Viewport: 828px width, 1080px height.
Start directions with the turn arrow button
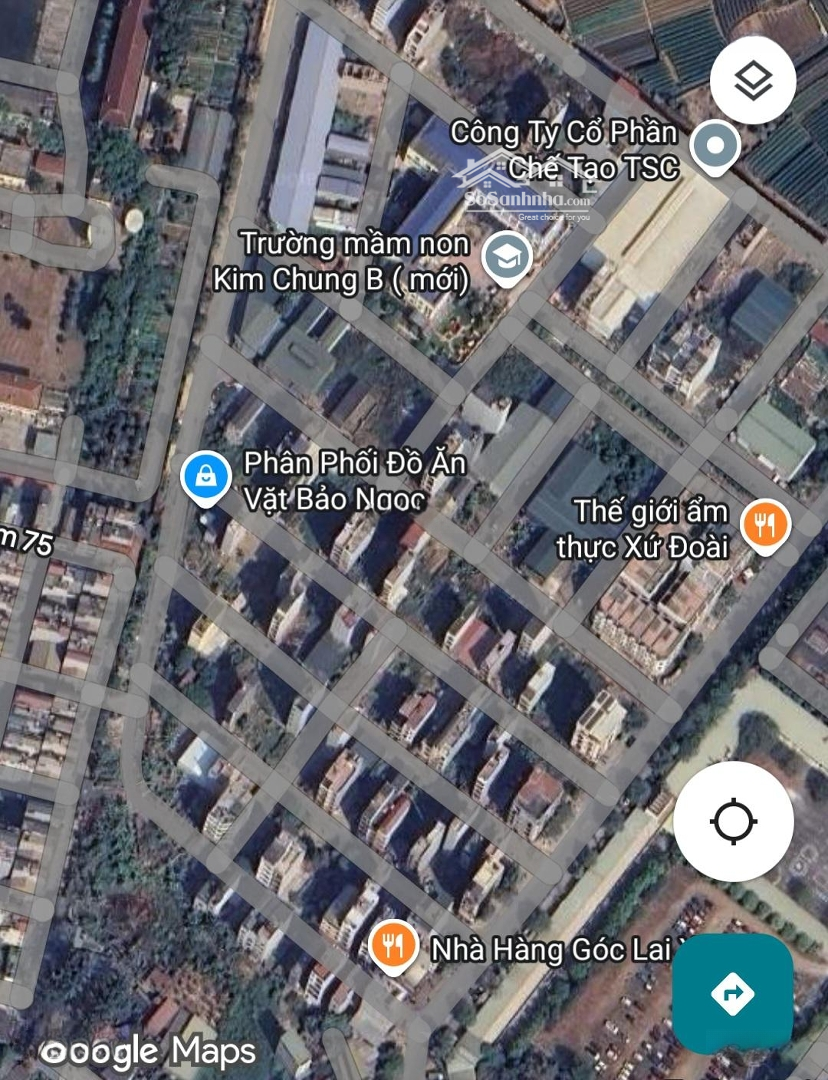[732, 992]
